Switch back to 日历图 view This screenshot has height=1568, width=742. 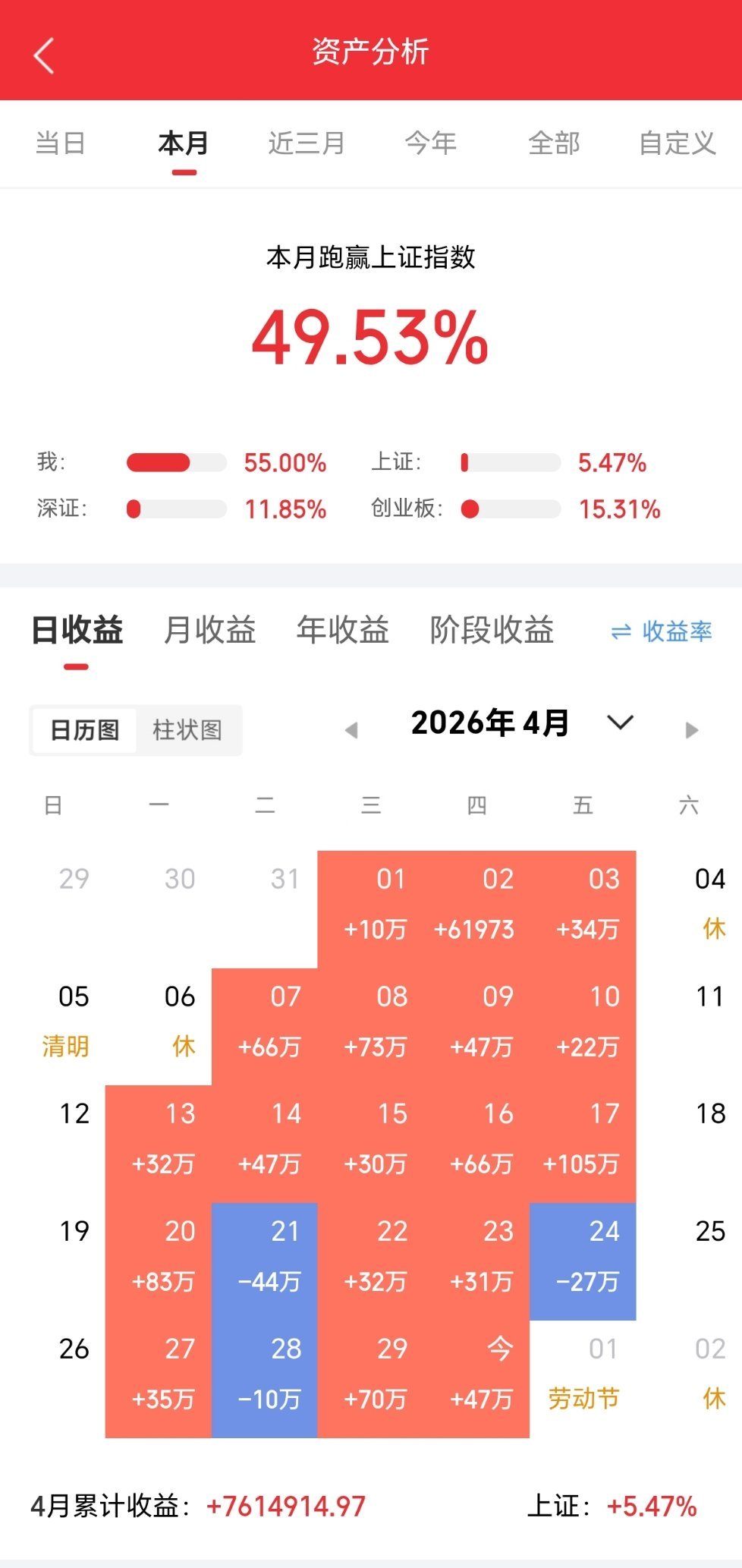pyautogui.click(x=83, y=729)
